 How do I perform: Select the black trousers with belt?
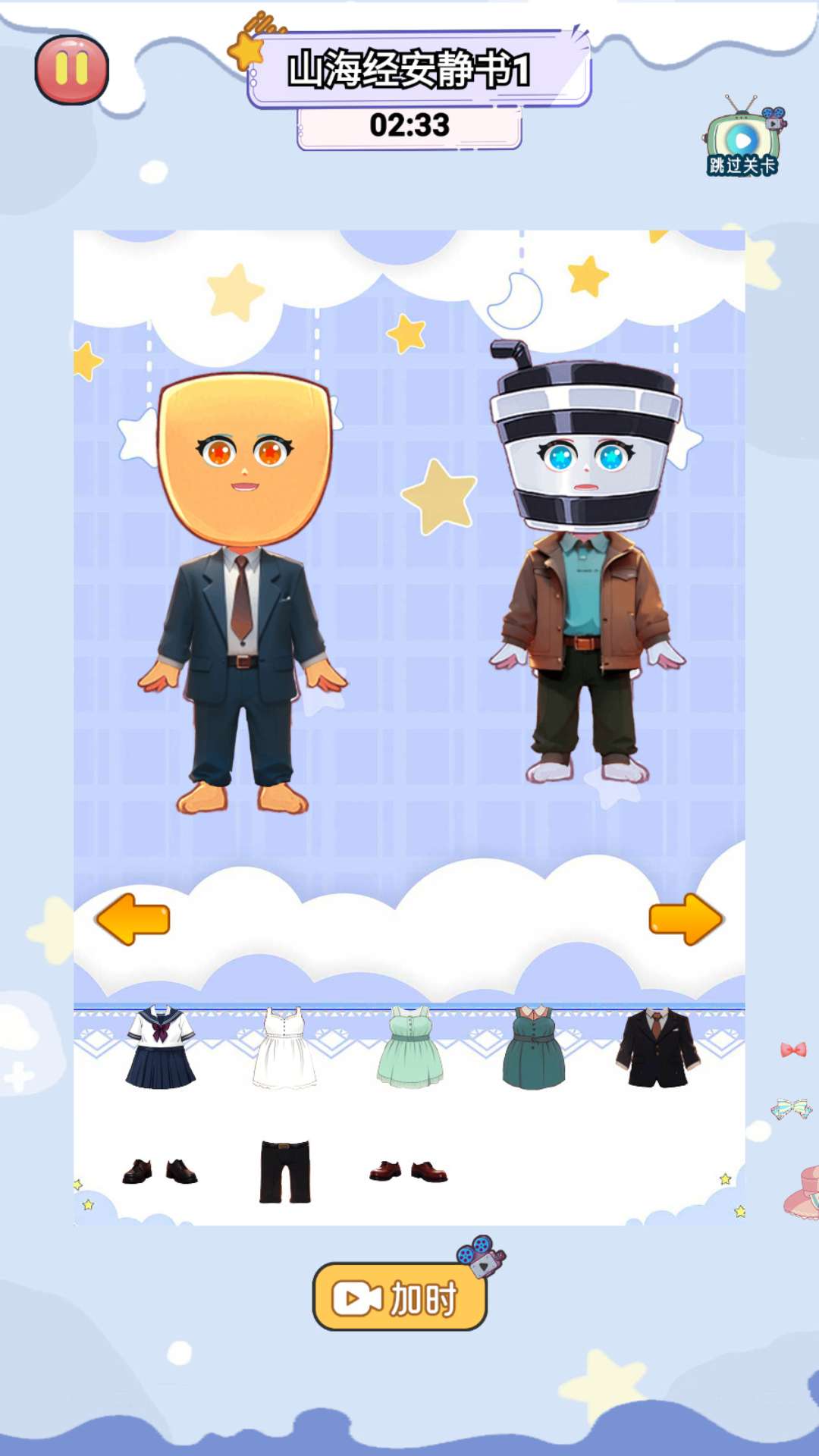(x=284, y=1172)
